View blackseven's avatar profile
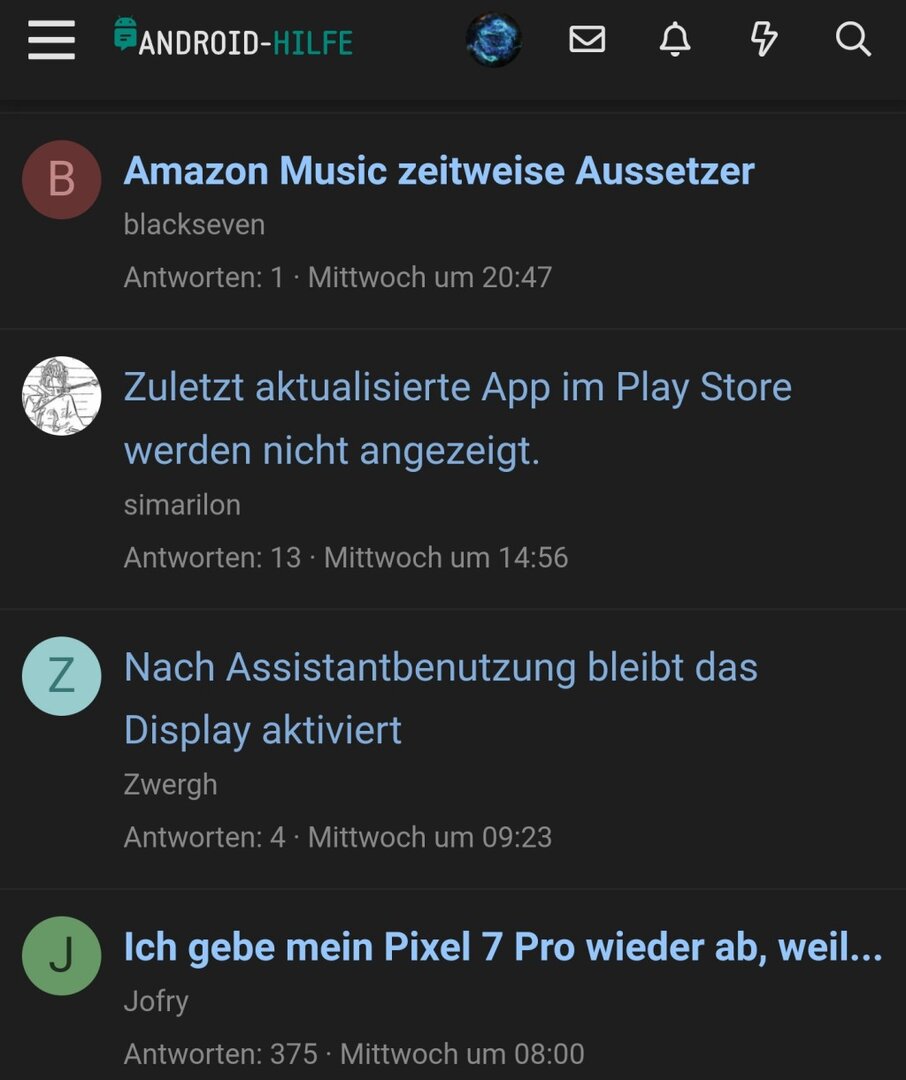906x1080 pixels. point(61,180)
